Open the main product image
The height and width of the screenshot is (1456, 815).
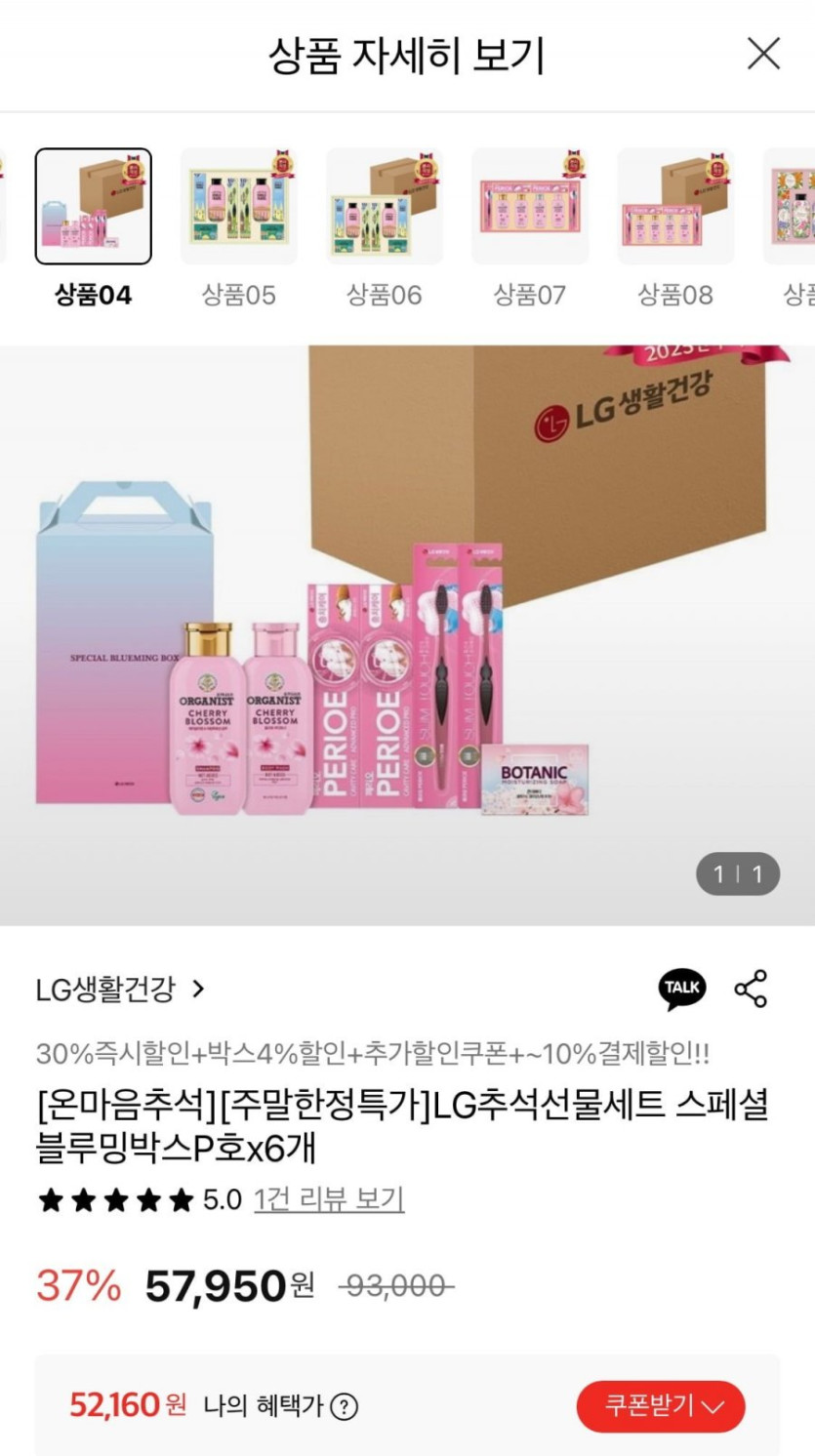[x=407, y=634]
